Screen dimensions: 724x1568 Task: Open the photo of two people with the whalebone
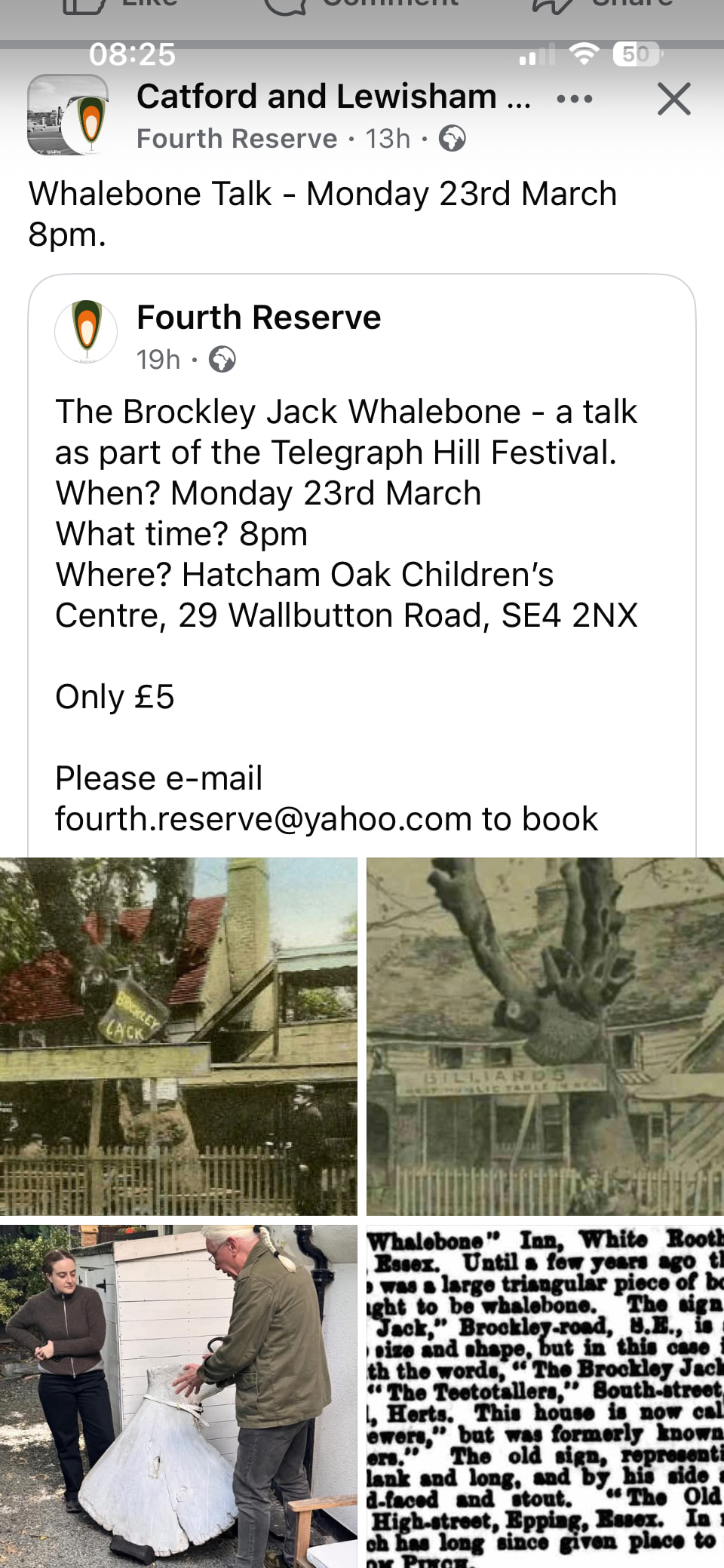pyautogui.click(x=178, y=1395)
